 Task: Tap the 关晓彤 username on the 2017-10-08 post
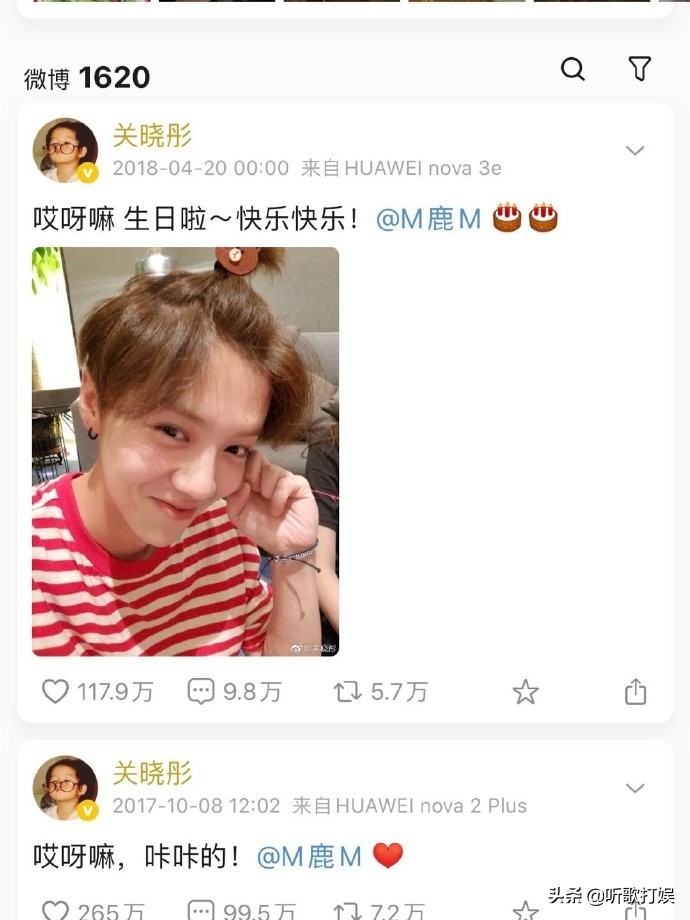pos(151,773)
